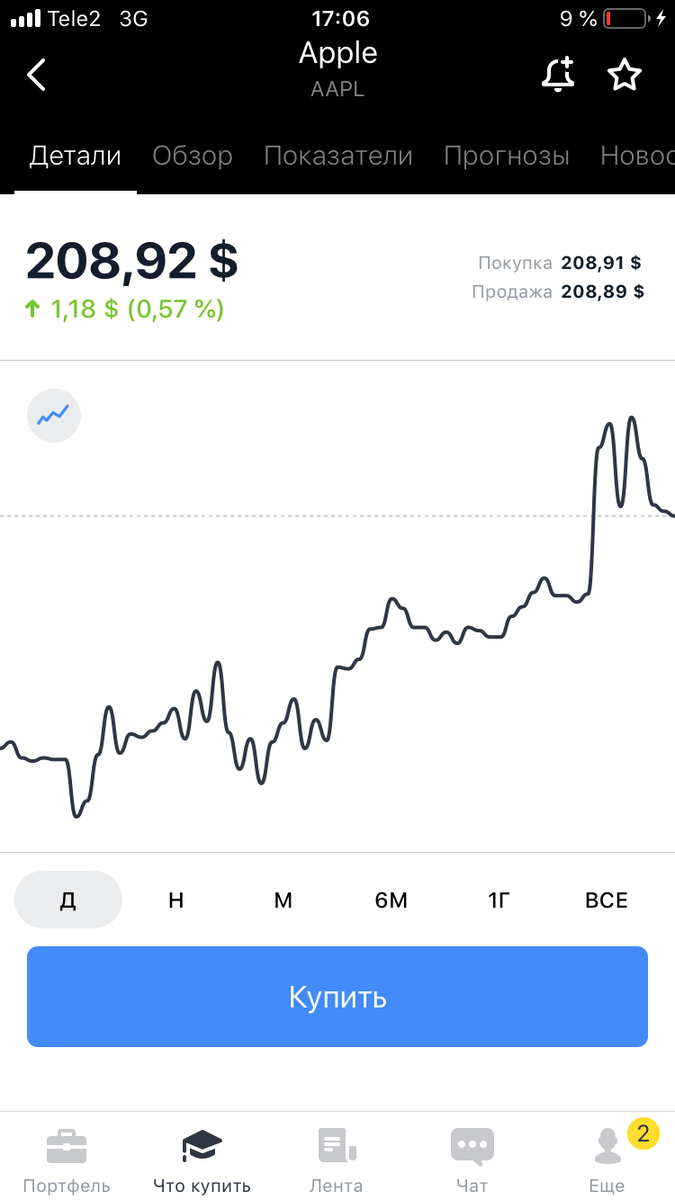Add a price alert with the bell icon

[558, 75]
